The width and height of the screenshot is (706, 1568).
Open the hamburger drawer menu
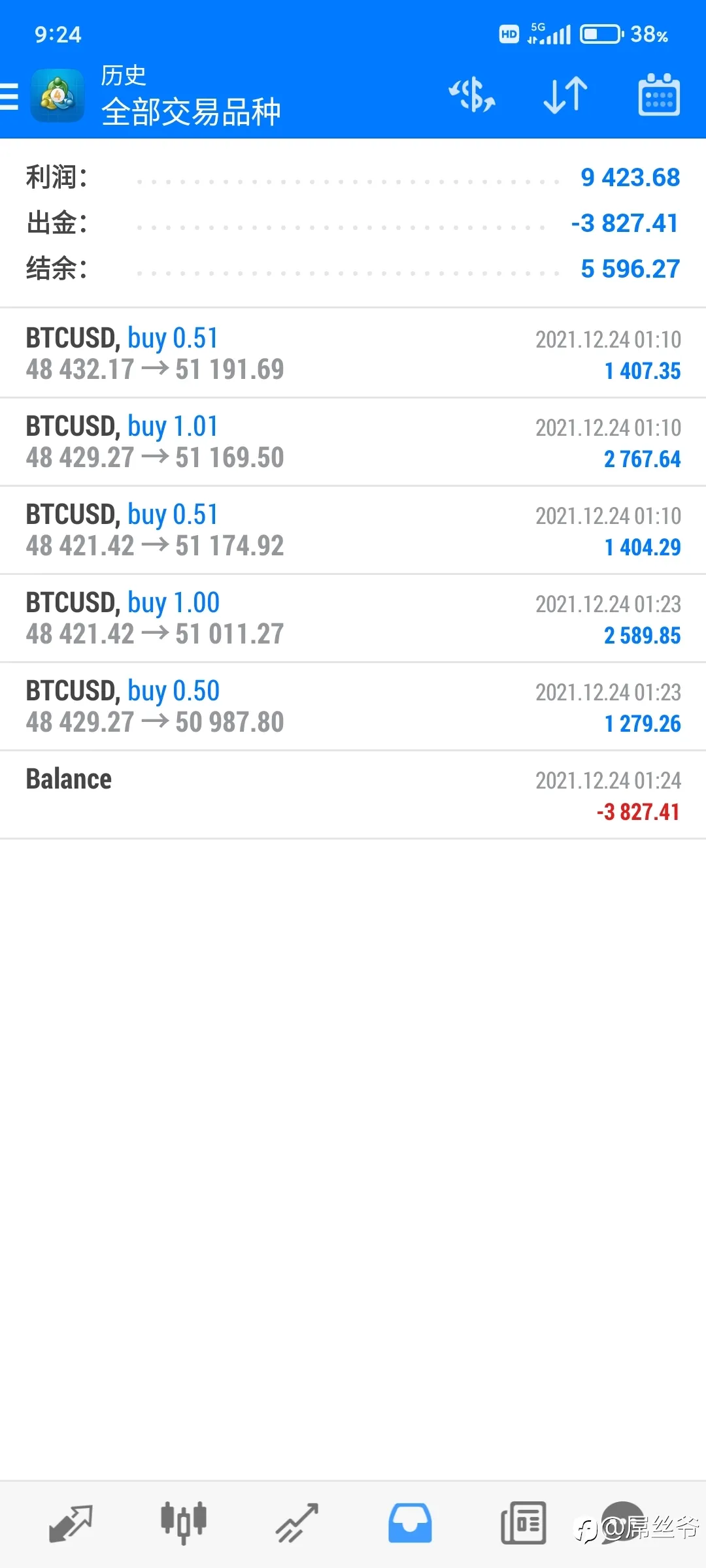9,96
